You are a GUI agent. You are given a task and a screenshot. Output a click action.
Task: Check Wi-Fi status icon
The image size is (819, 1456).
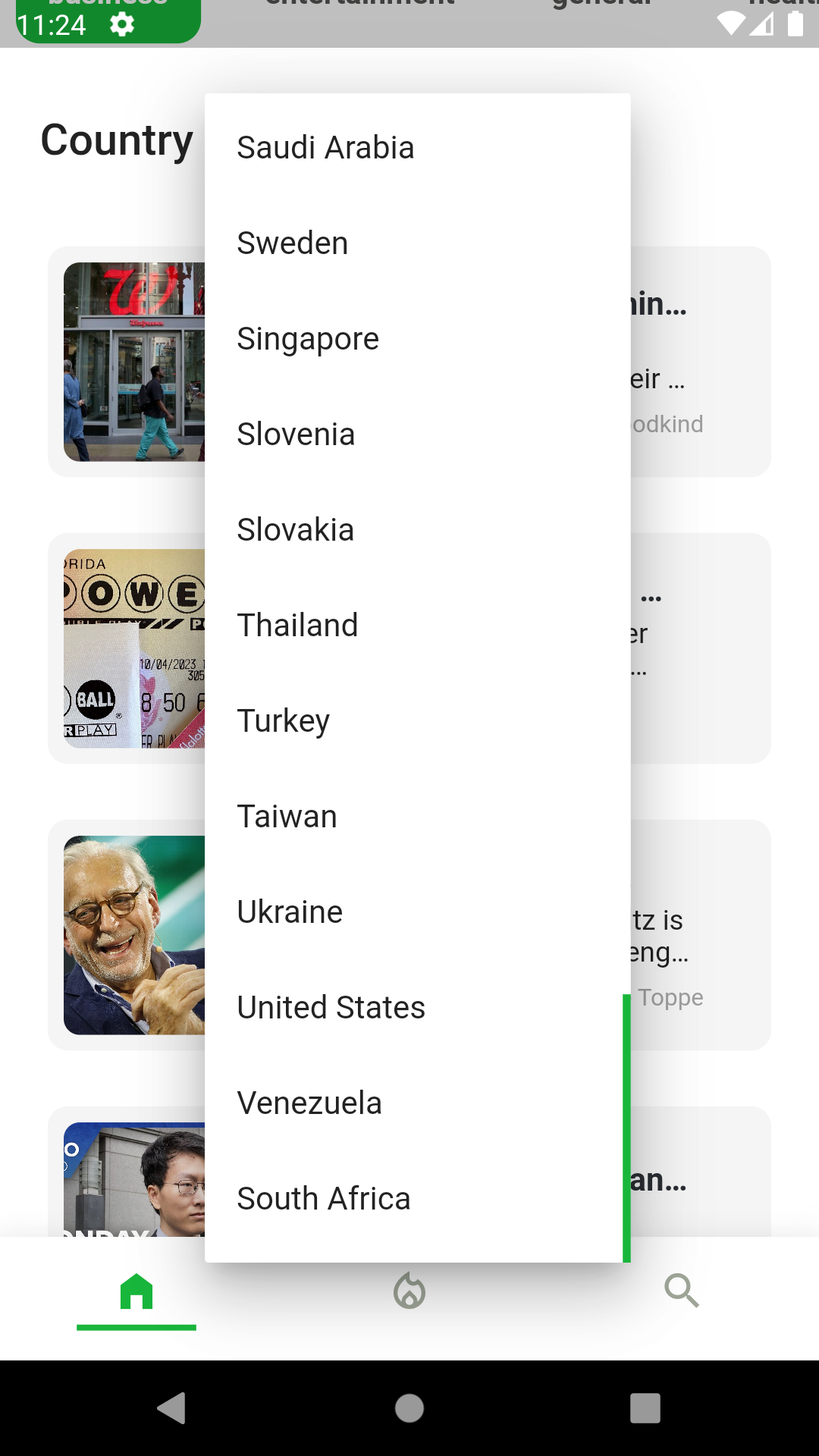pos(730,23)
